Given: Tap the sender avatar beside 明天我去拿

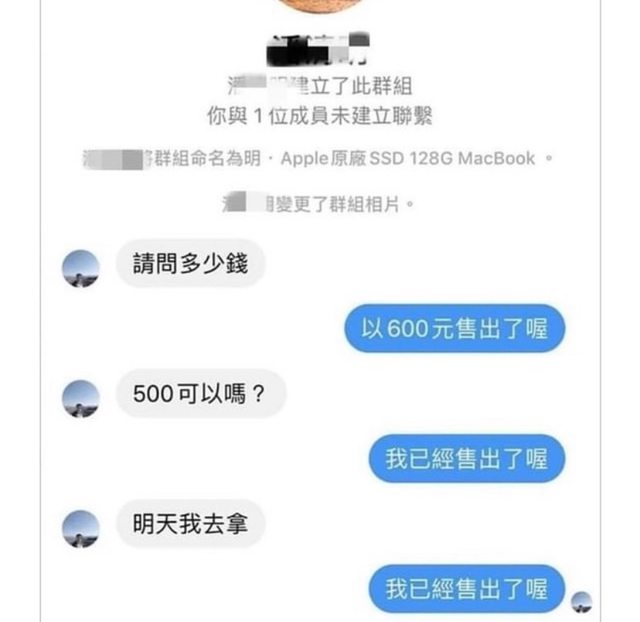Looking at the screenshot, I should [x=81, y=527].
